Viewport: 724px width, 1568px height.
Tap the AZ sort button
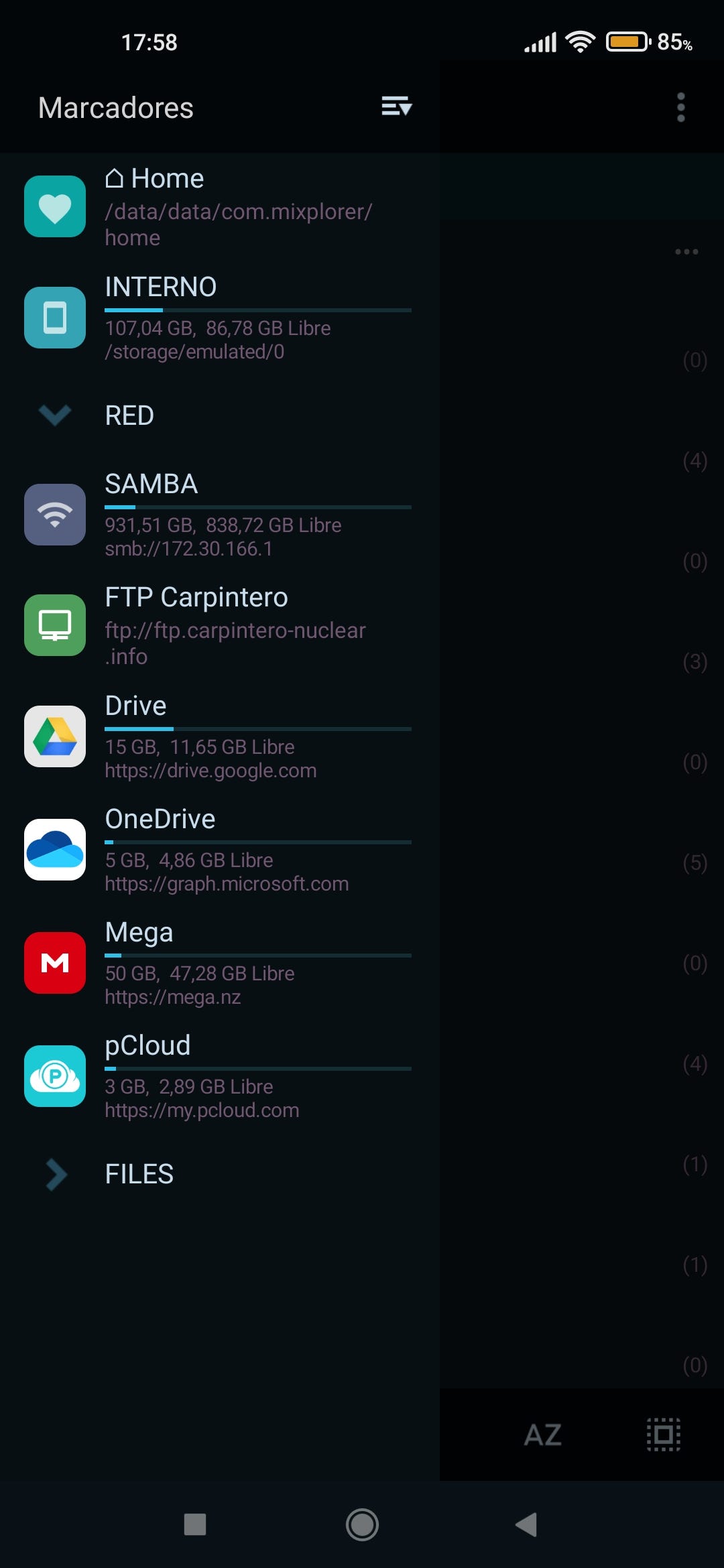pos(542,1435)
